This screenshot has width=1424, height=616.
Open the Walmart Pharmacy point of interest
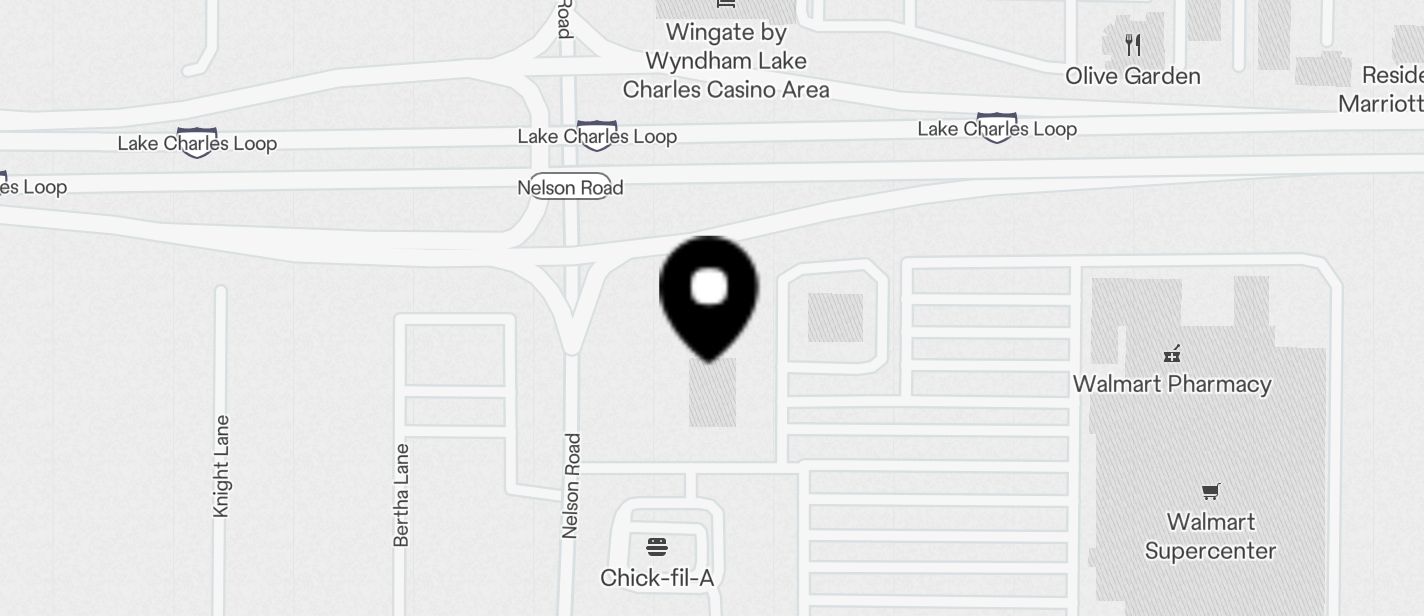tap(1172, 371)
